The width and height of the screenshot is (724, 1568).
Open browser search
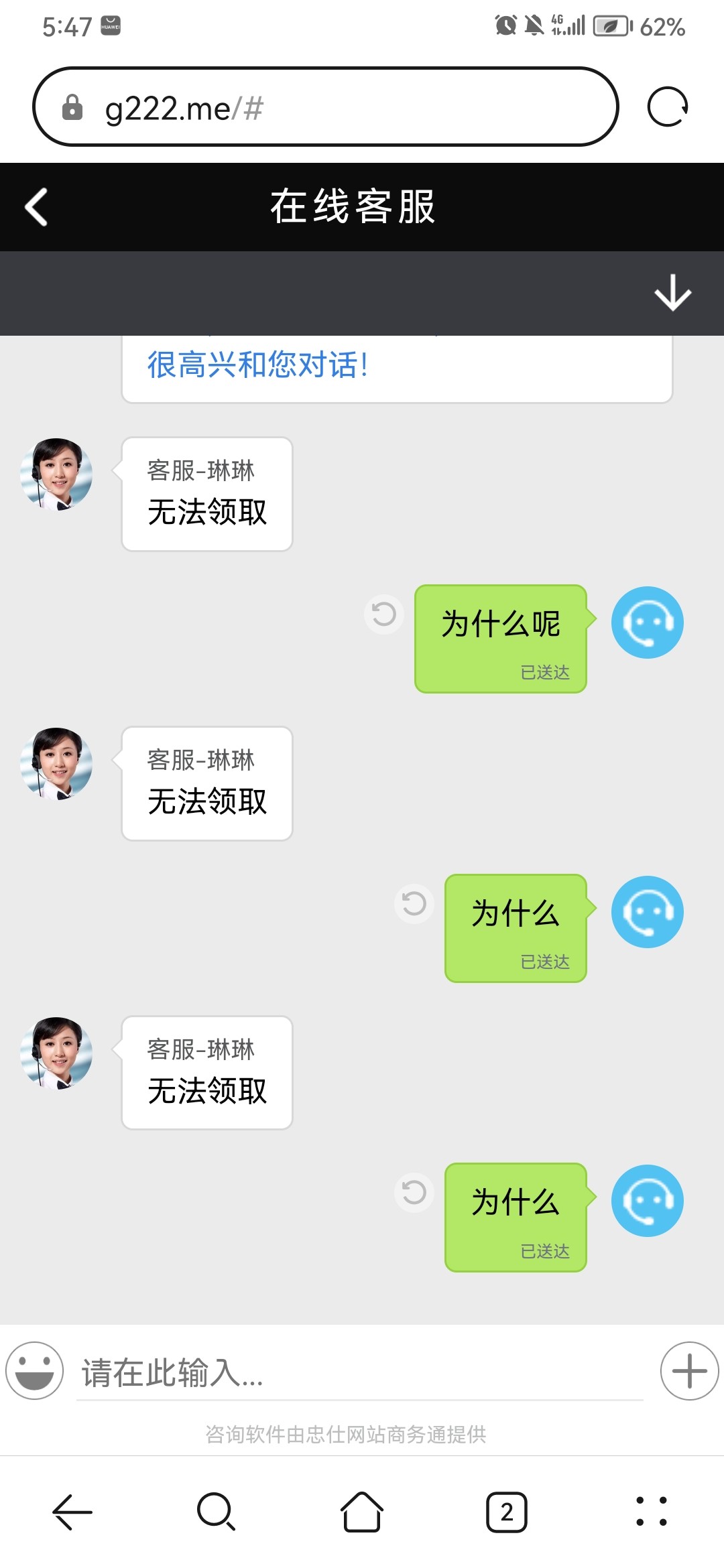[x=217, y=1512]
